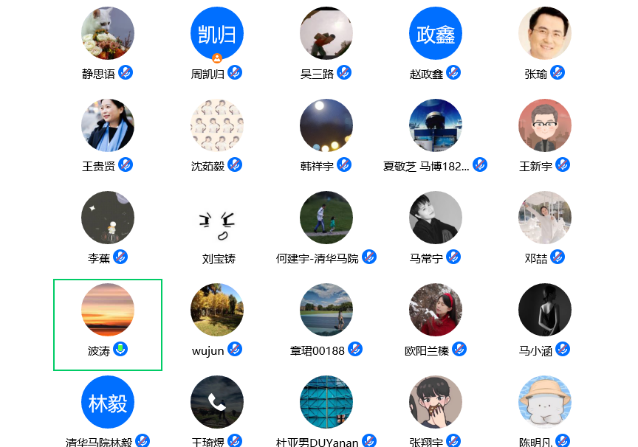
Task: Tap 何建宇-清华马院's avatar
Action: tap(326, 218)
